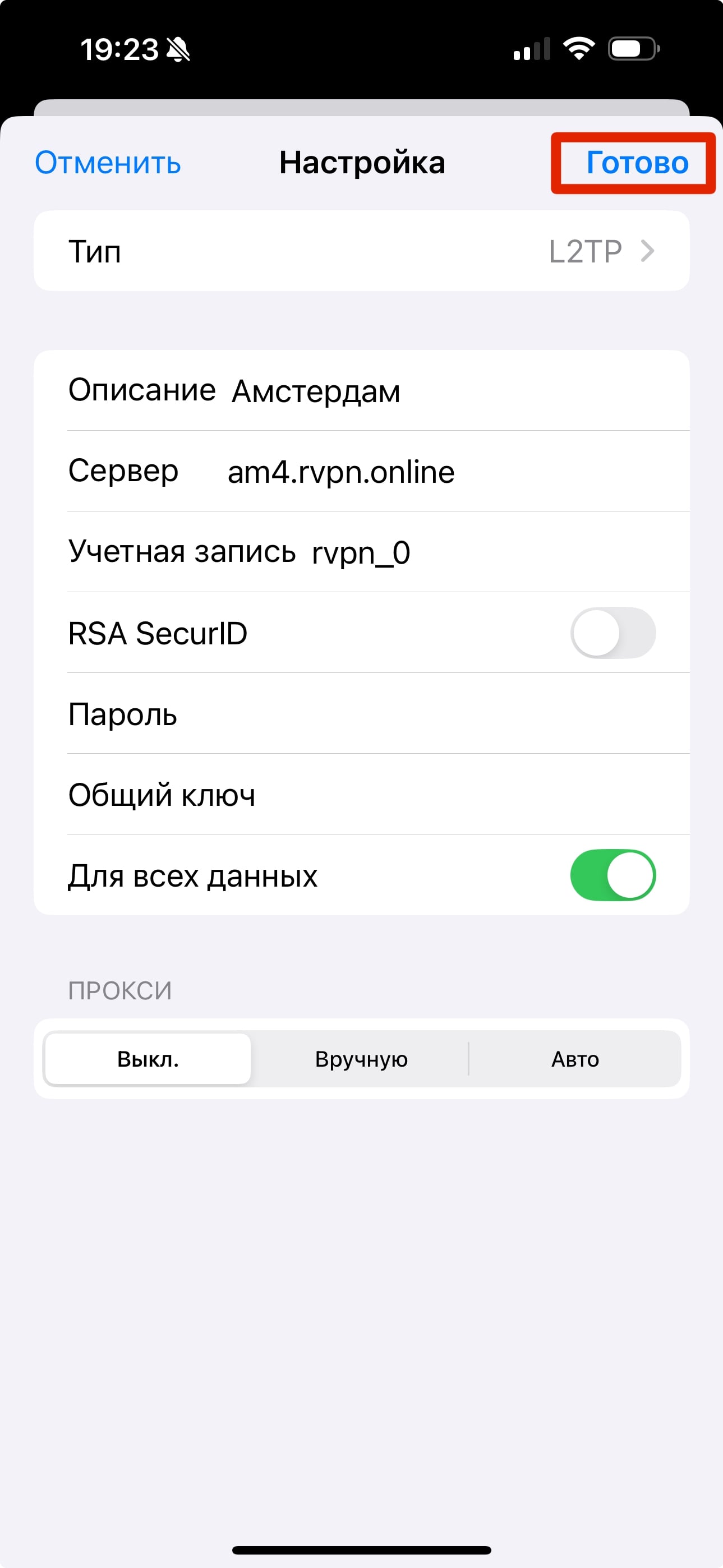The image size is (723, 1568).
Task: Tap 'Отменить' to discard changes
Action: coord(107,163)
